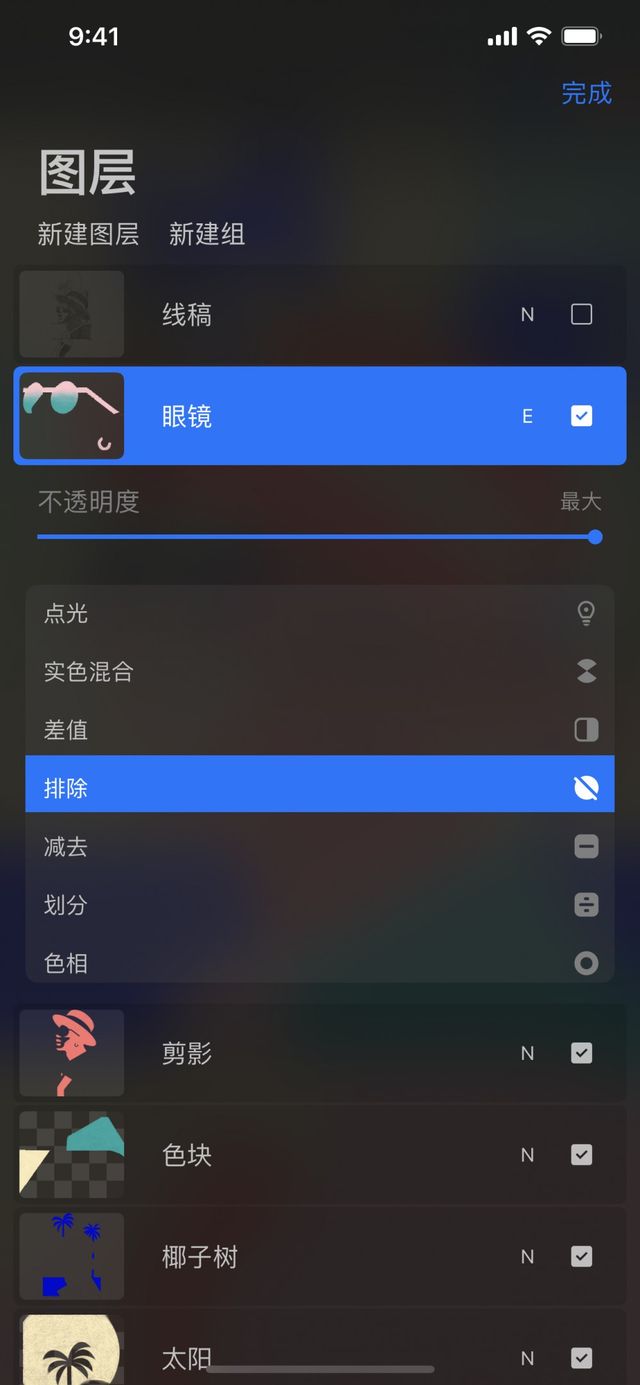The height and width of the screenshot is (1385, 640).
Task: Toggle visibility of the 太阳 layer
Action: point(581,1358)
